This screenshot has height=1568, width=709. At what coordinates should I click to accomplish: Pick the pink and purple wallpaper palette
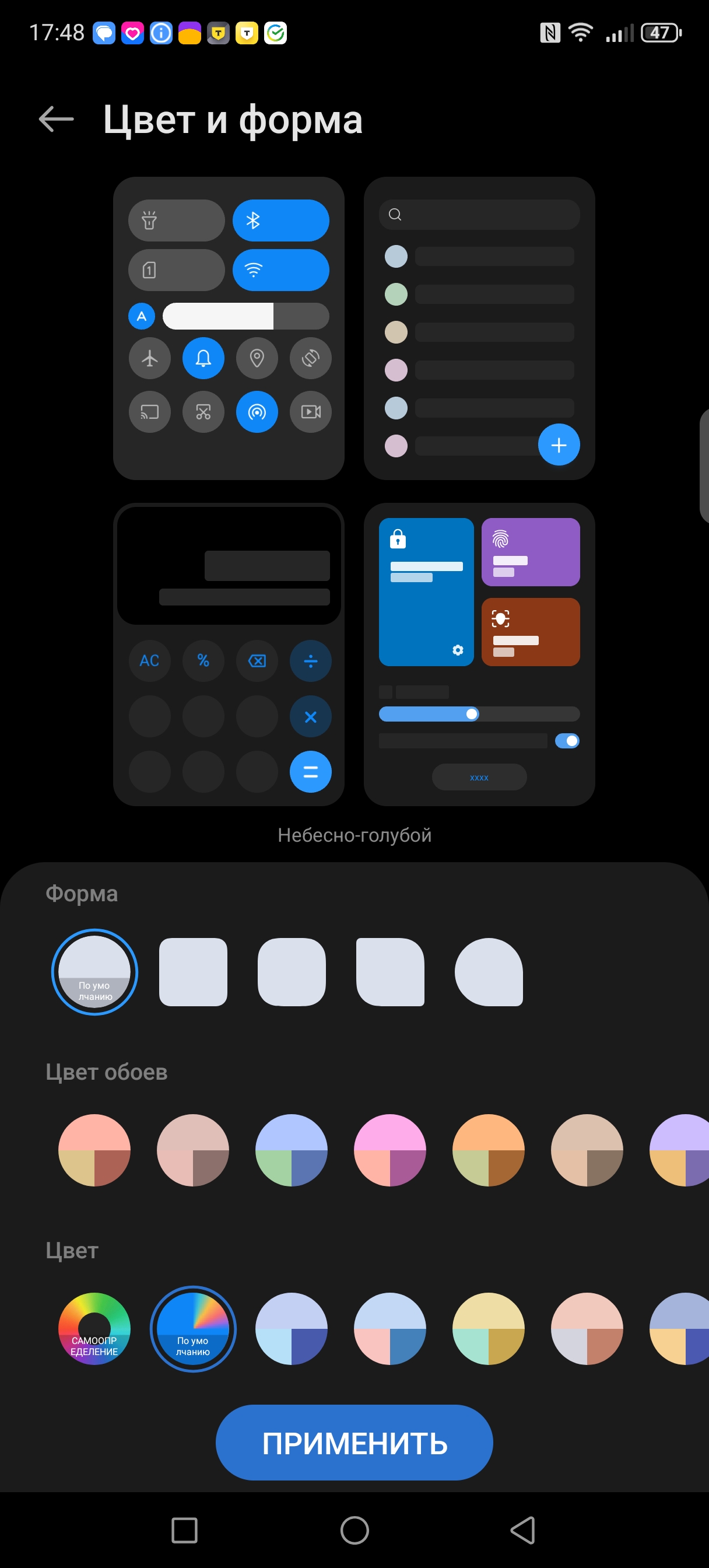390,1150
